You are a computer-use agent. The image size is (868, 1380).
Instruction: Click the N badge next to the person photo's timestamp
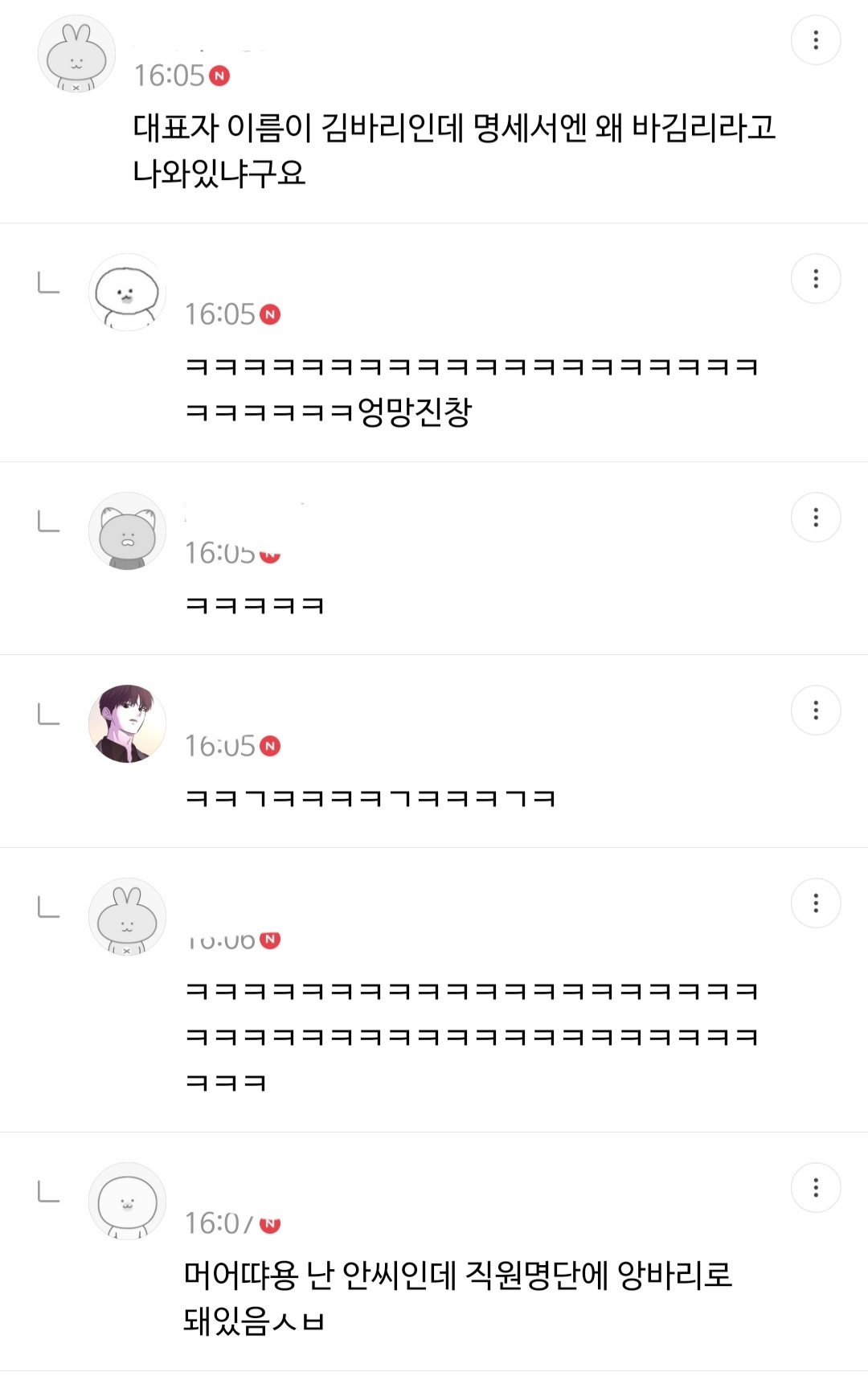[270, 746]
